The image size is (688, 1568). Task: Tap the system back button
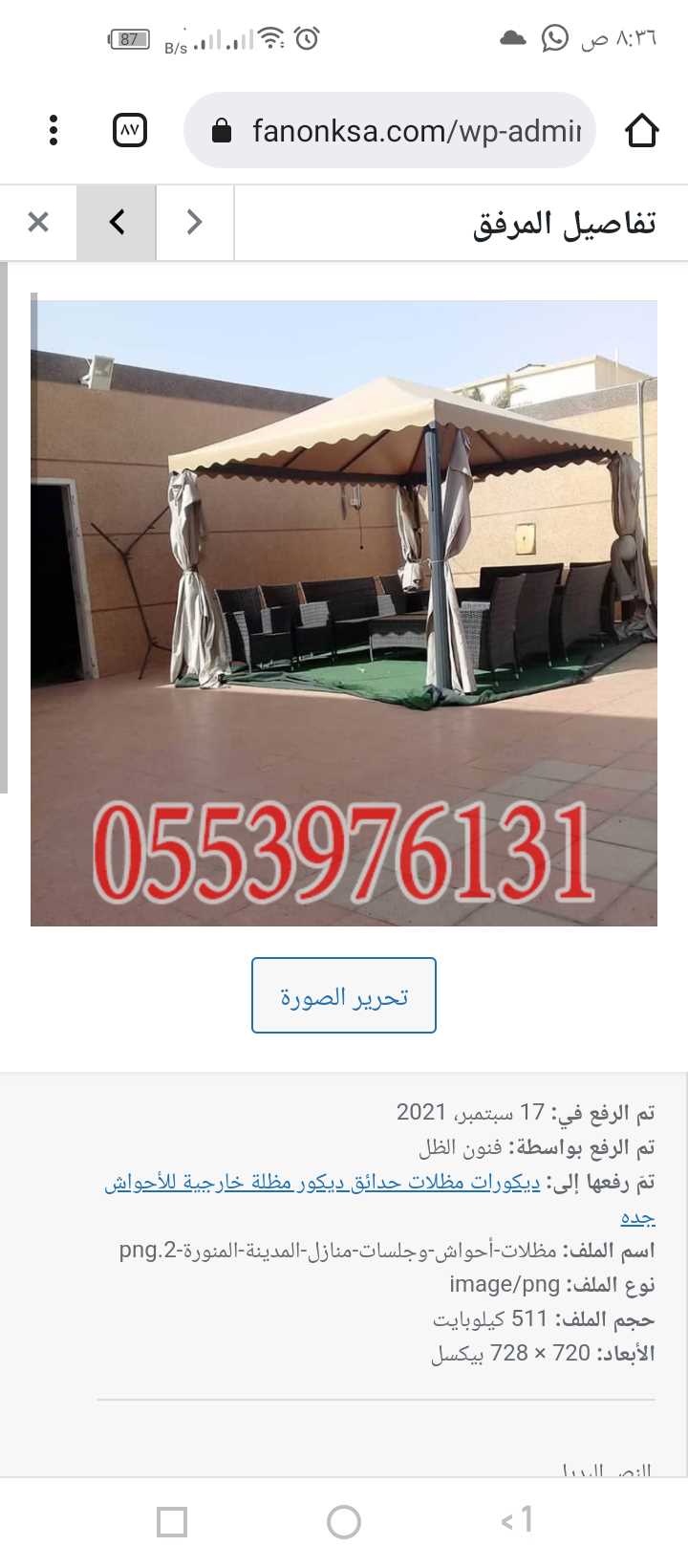[516, 1520]
